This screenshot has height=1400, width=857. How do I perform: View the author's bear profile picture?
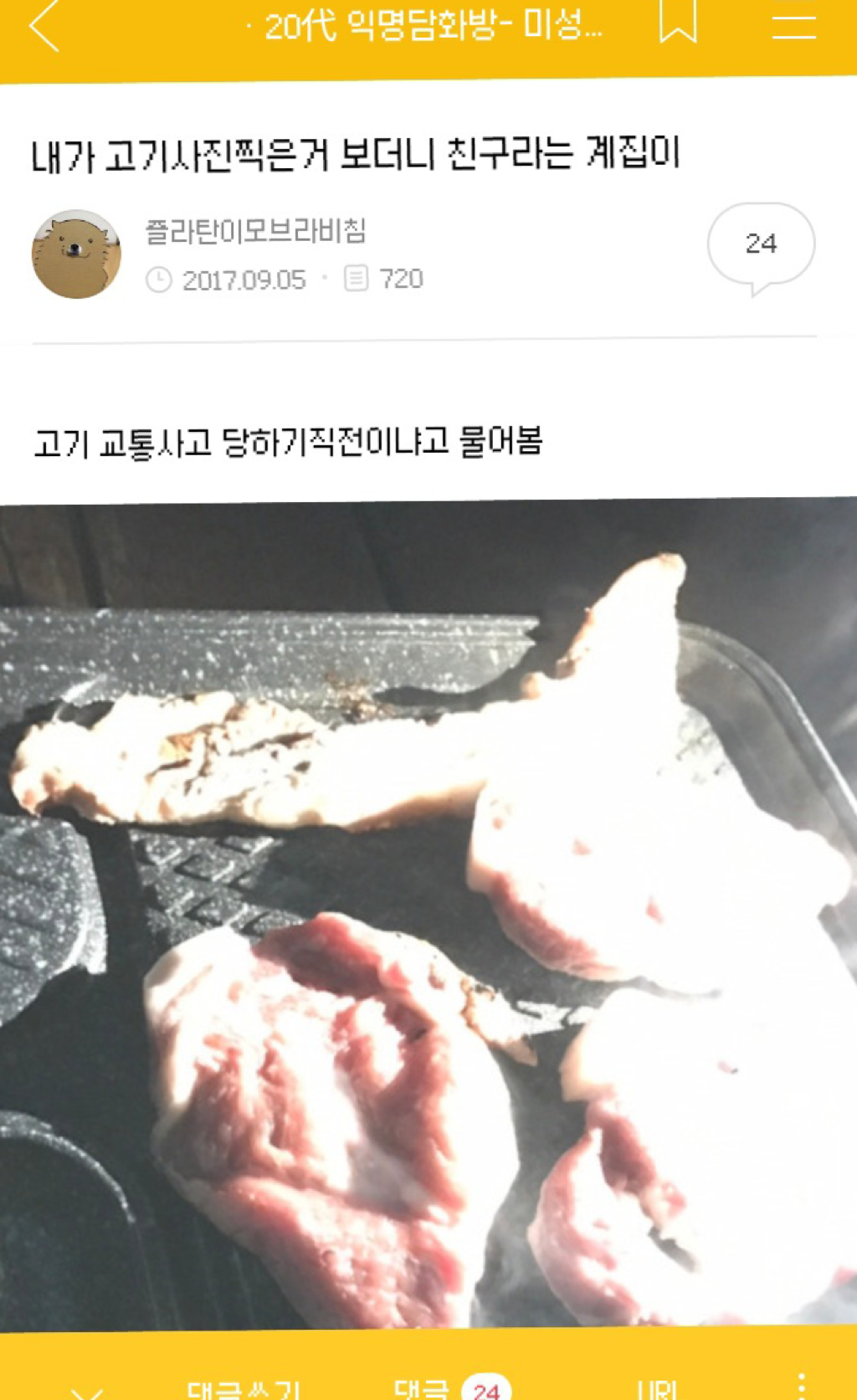click(76, 254)
